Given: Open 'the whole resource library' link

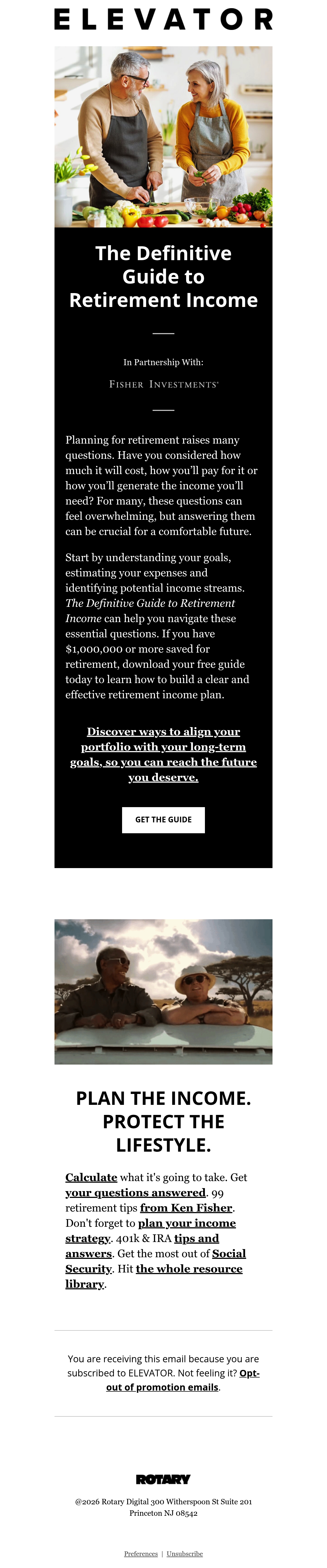Looking at the screenshot, I should [x=154, y=1276].
